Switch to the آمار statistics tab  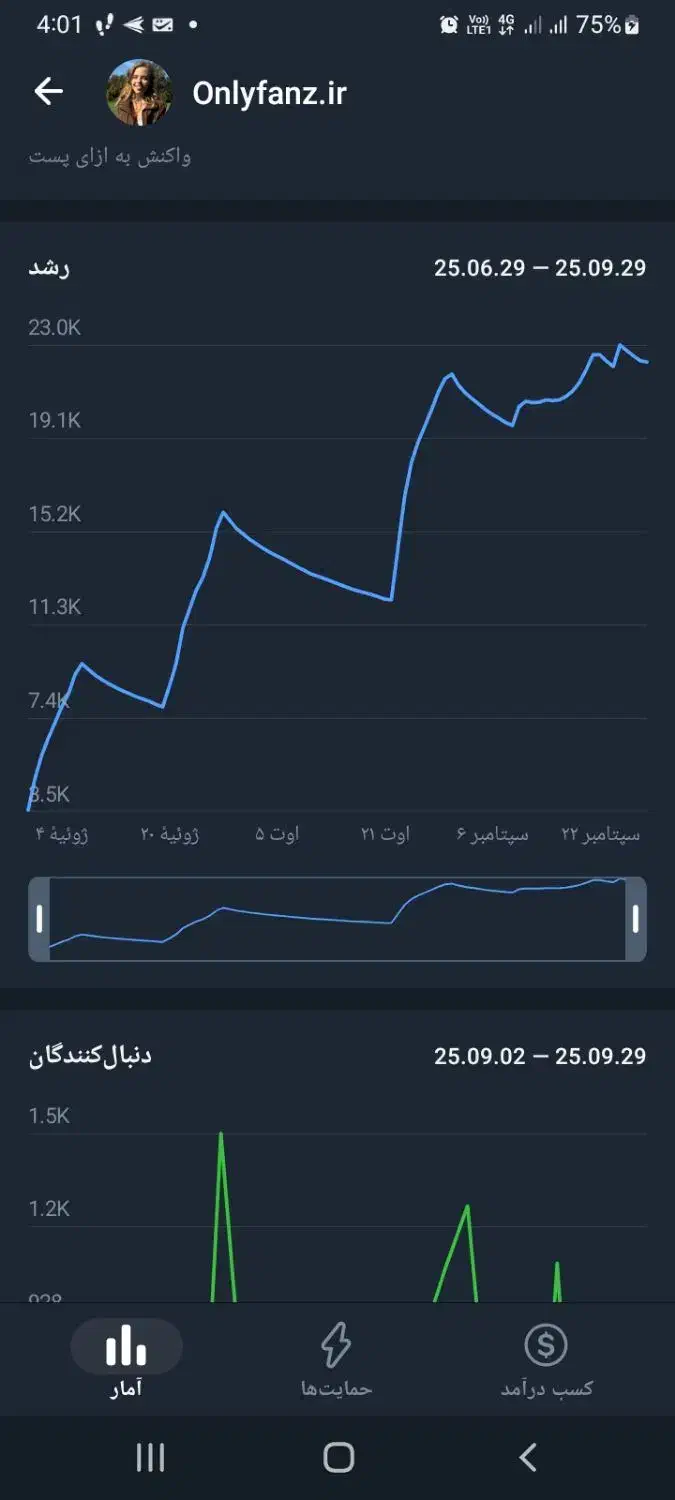coord(126,1360)
